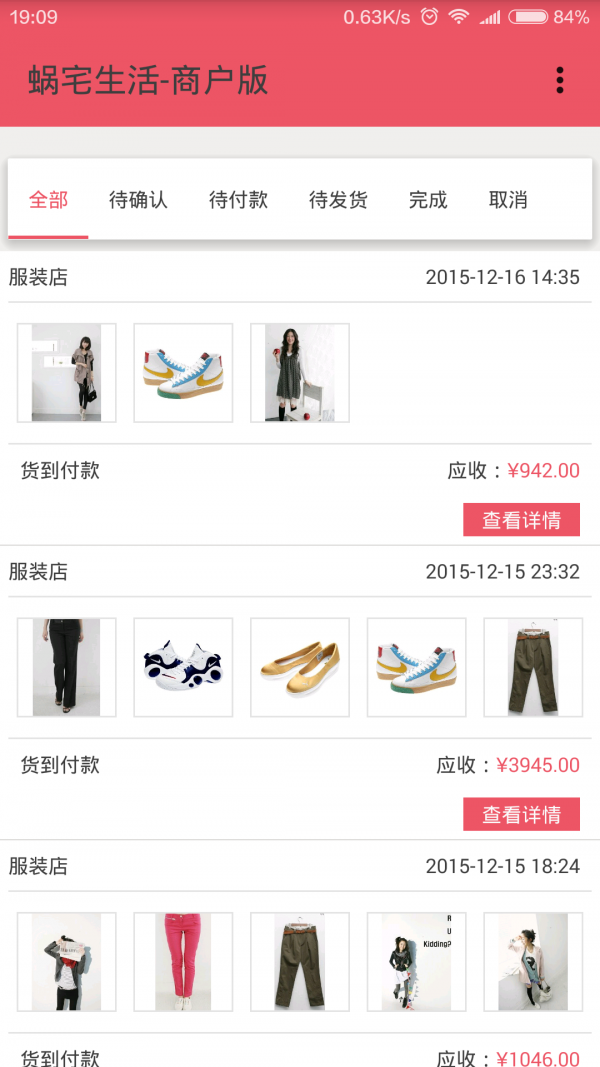Select the 待发货 tab
The height and width of the screenshot is (1067, 600).
(x=338, y=200)
